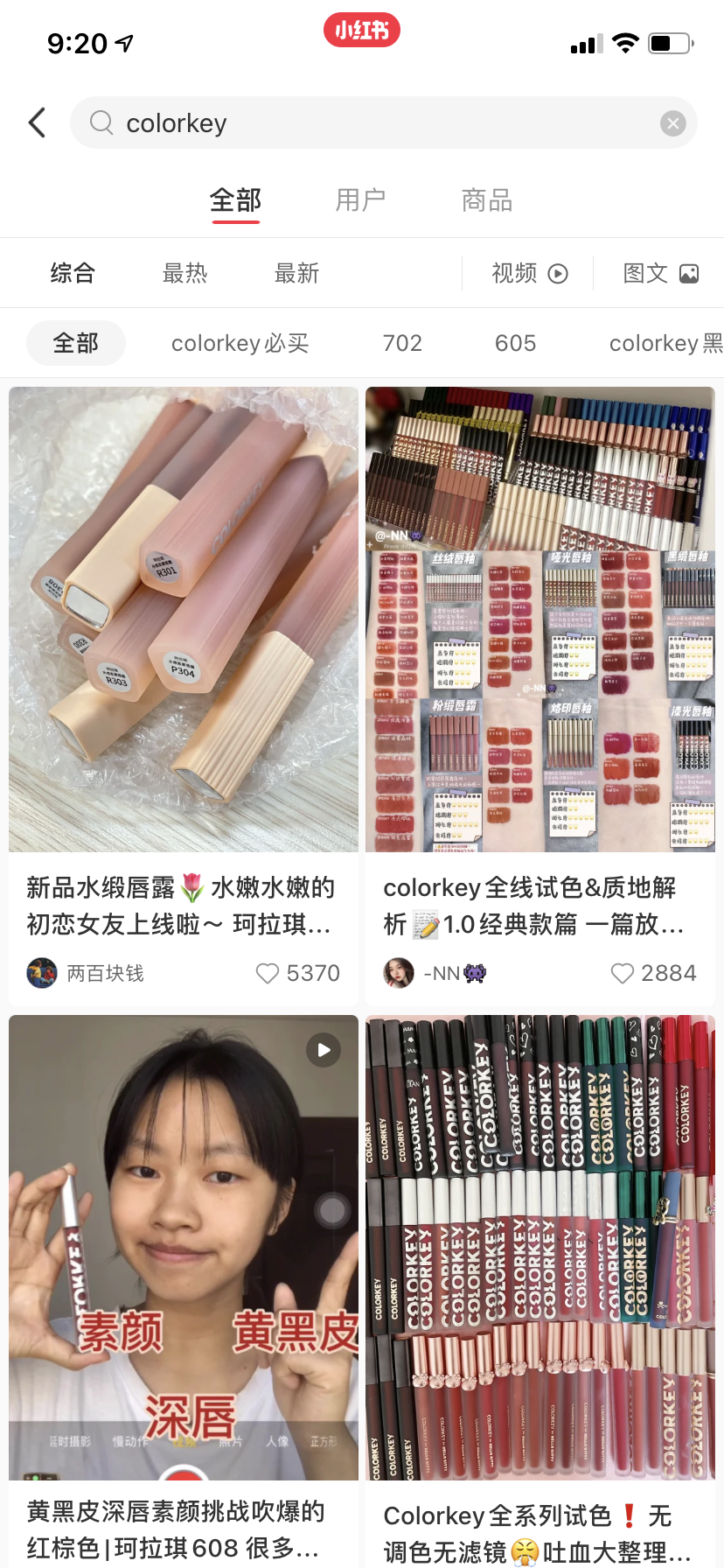724x1568 pixels.
Task: Sort results by 最热
Action: click(184, 273)
